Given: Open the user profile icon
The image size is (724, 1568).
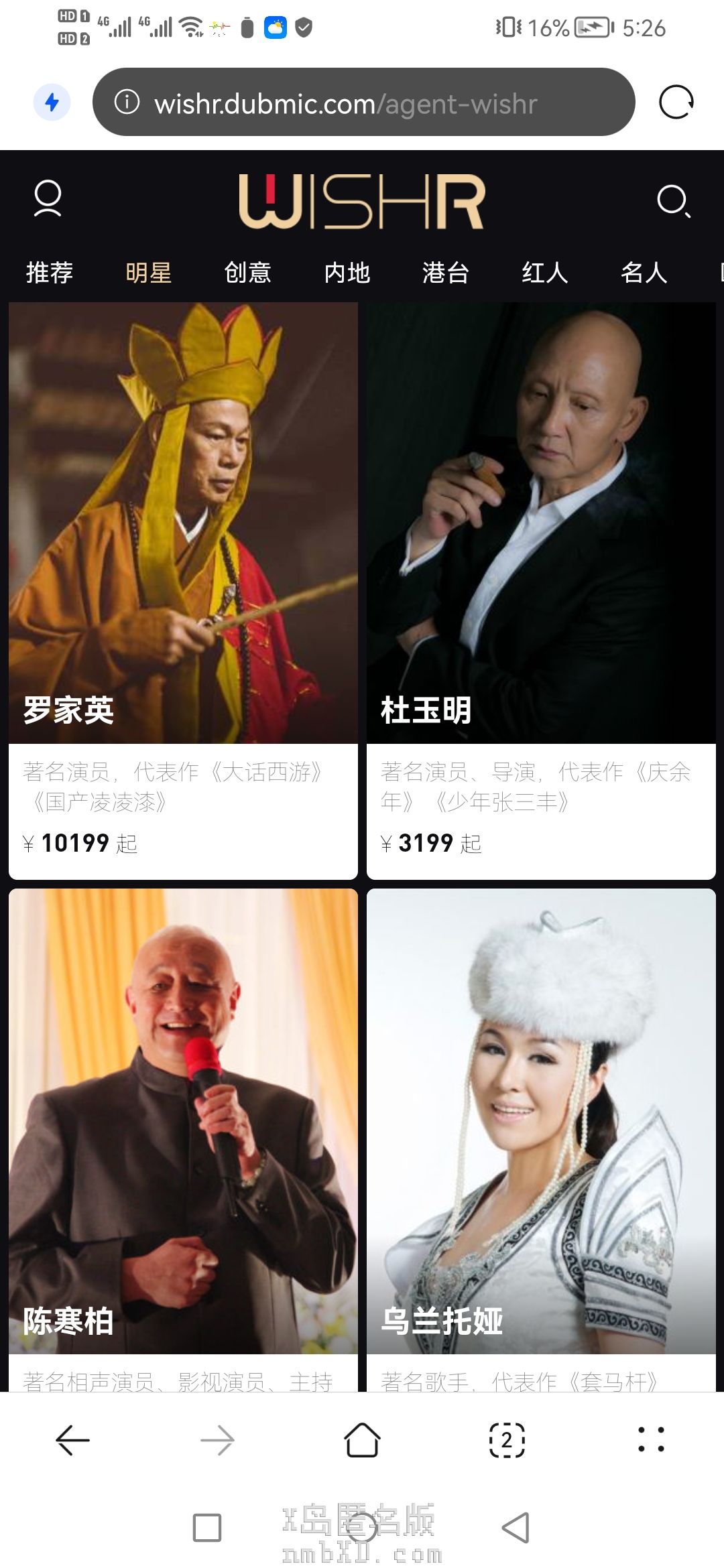Looking at the screenshot, I should [48, 198].
